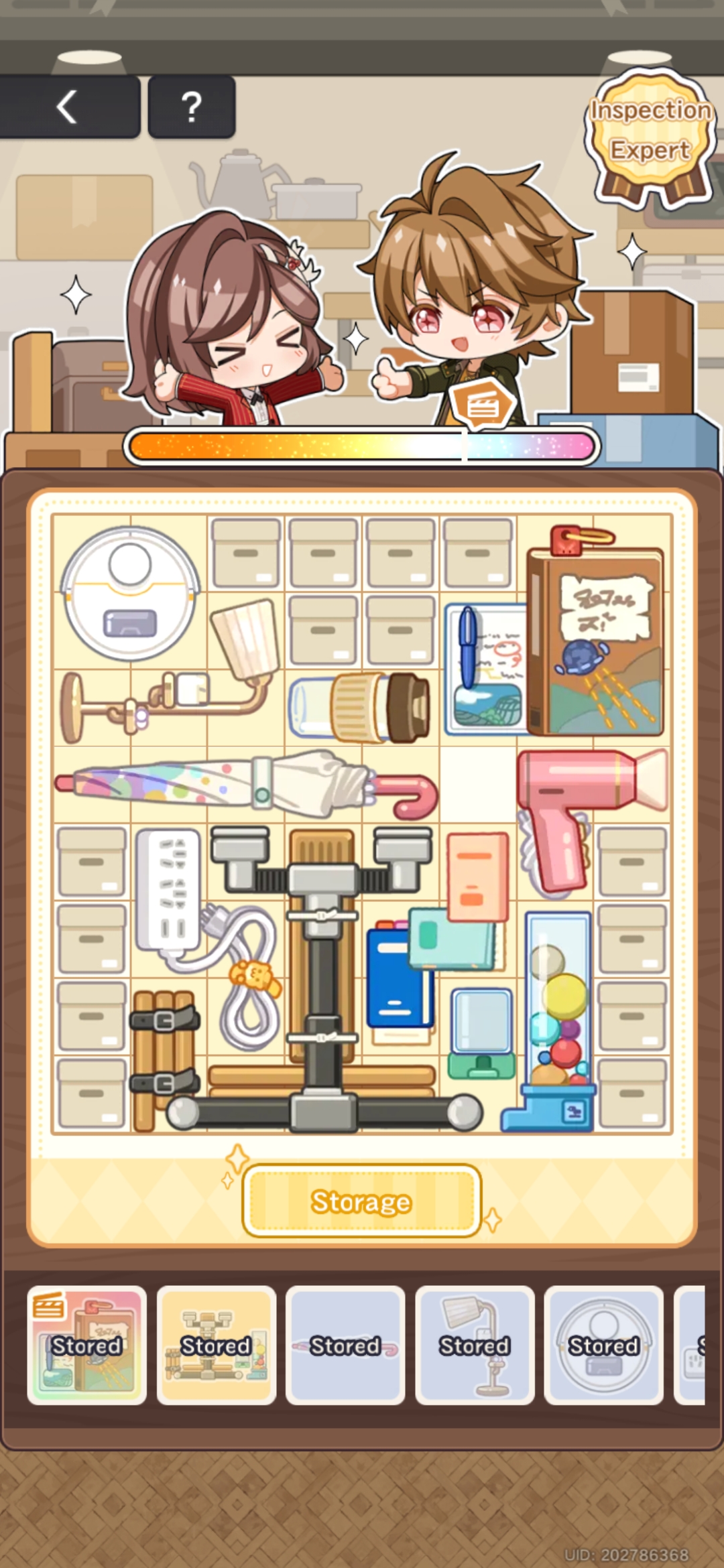Select the stored exercise equipment set
This screenshot has width=724, height=1568.
pyautogui.click(x=216, y=1345)
